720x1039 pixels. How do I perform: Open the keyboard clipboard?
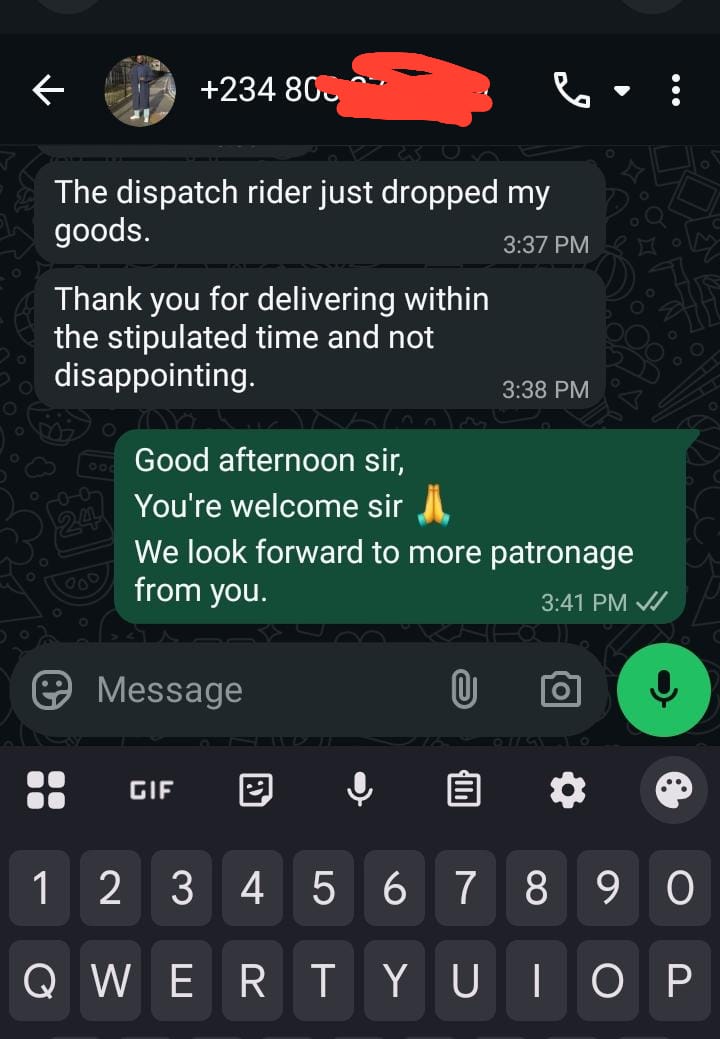(463, 791)
